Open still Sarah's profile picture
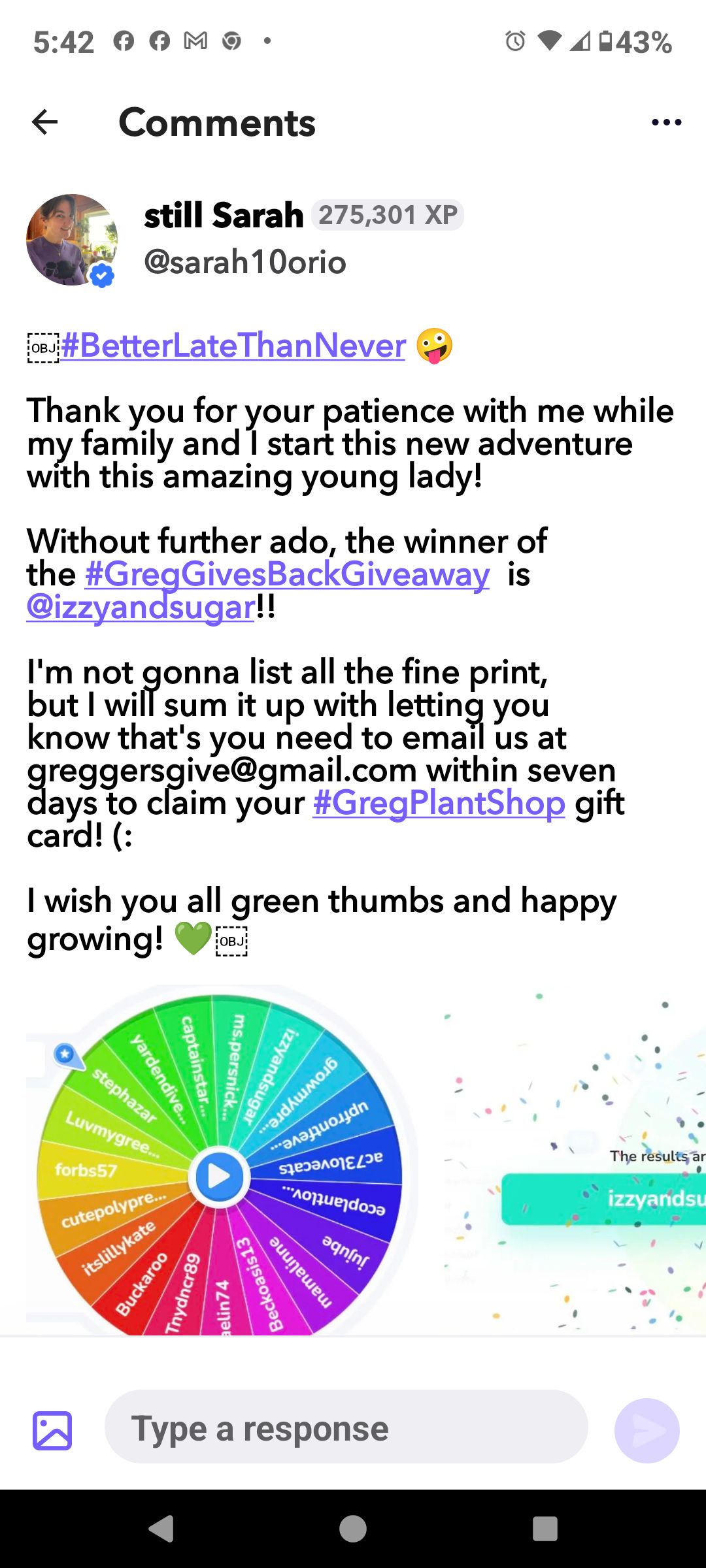This screenshot has width=706, height=1568. click(x=71, y=240)
